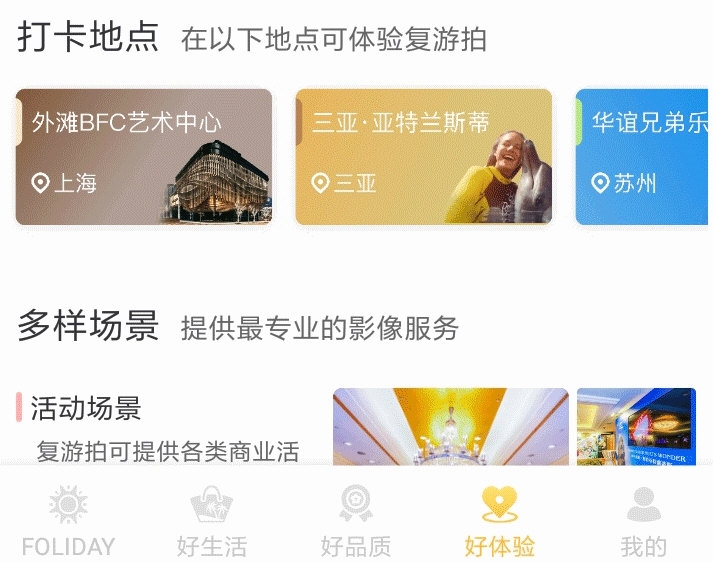
Task: Switch to the FOLIDAY tab
Action: [68, 520]
